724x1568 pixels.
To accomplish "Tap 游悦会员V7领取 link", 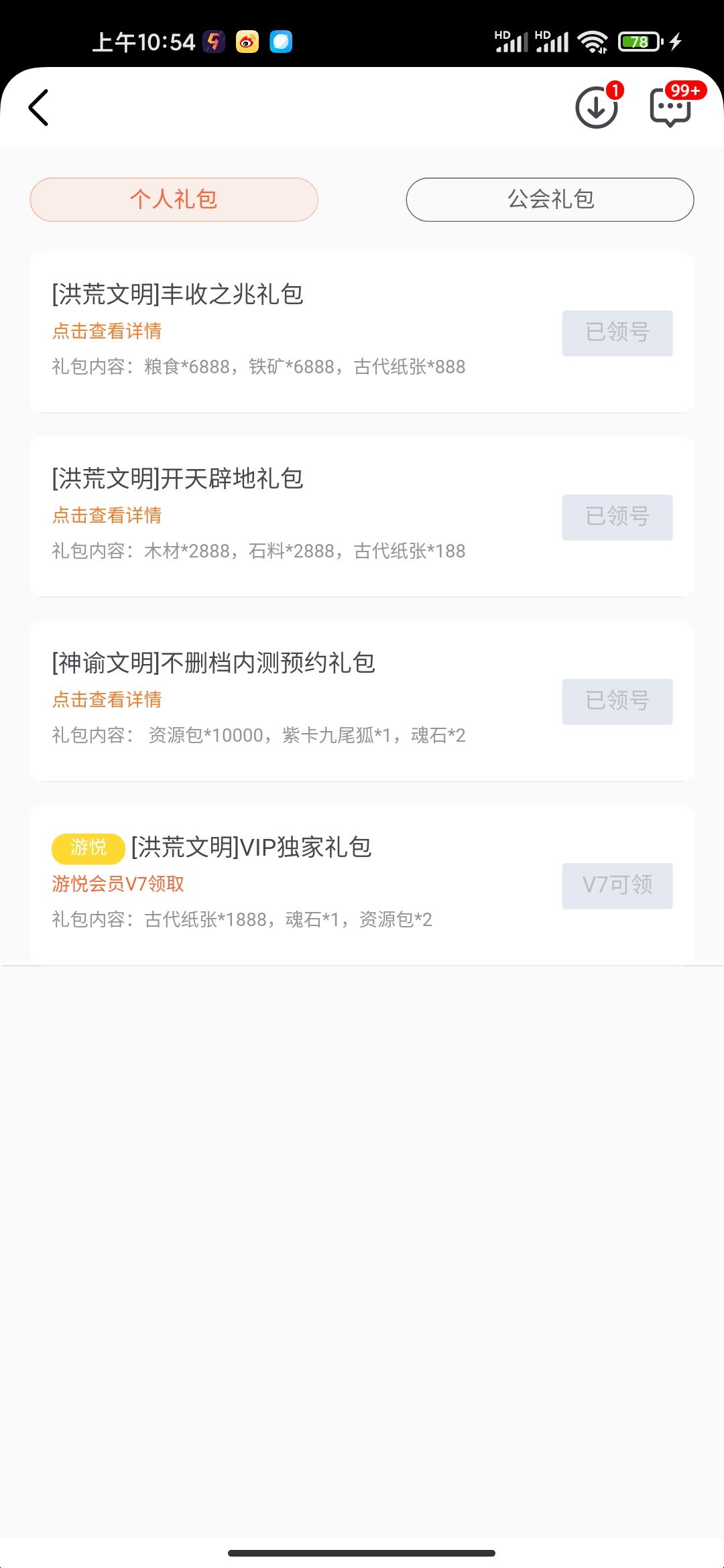I will point(118,884).
